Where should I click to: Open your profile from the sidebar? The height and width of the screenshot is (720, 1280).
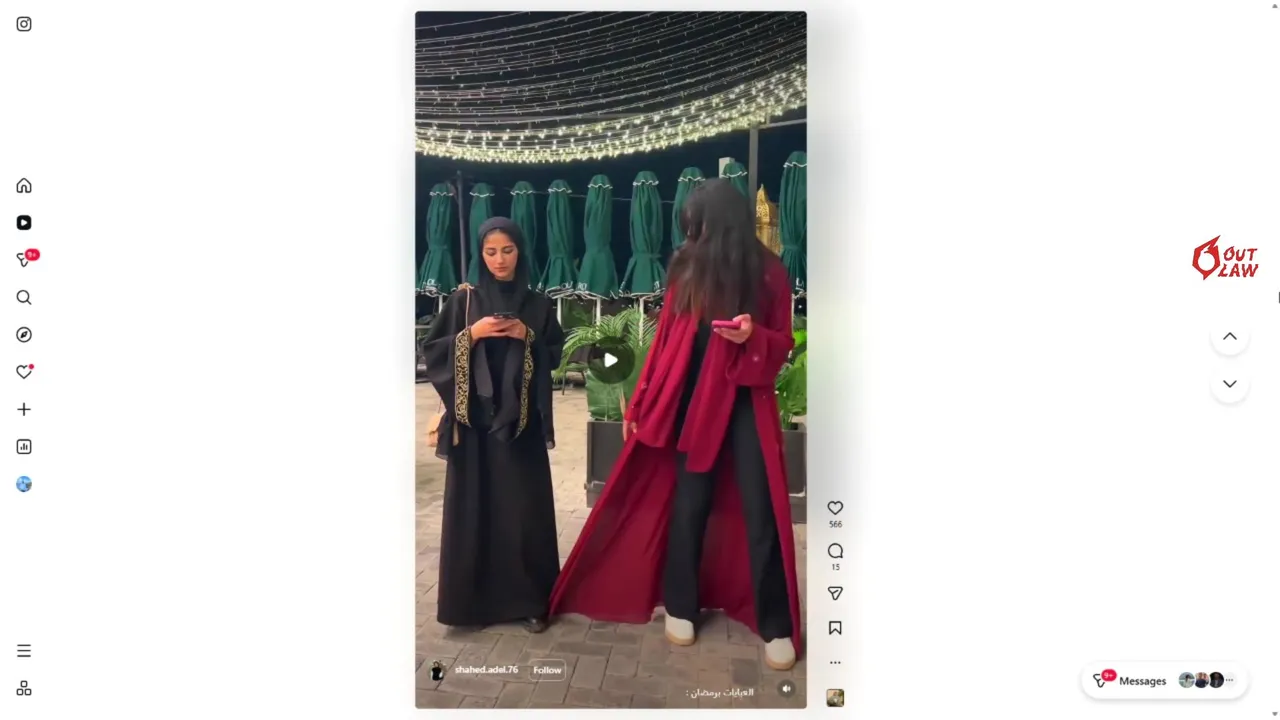pyautogui.click(x=24, y=484)
